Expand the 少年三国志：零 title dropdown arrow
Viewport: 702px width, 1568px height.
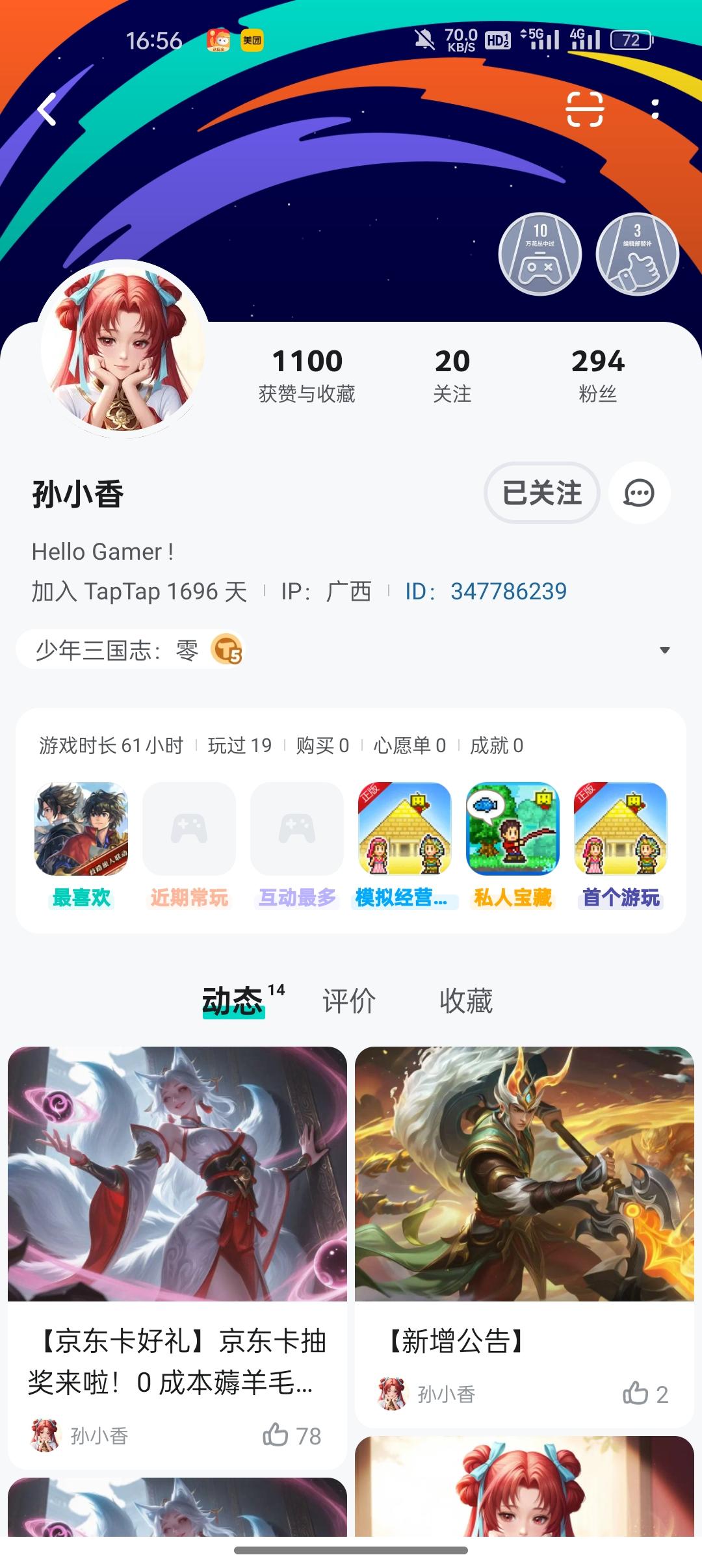[664, 649]
